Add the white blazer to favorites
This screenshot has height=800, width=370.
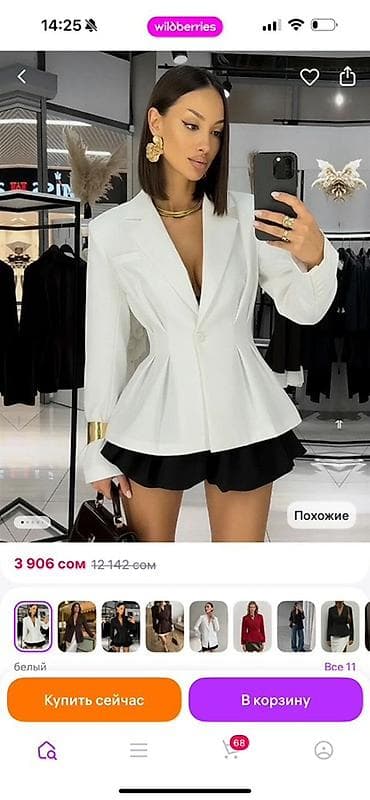click(309, 77)
